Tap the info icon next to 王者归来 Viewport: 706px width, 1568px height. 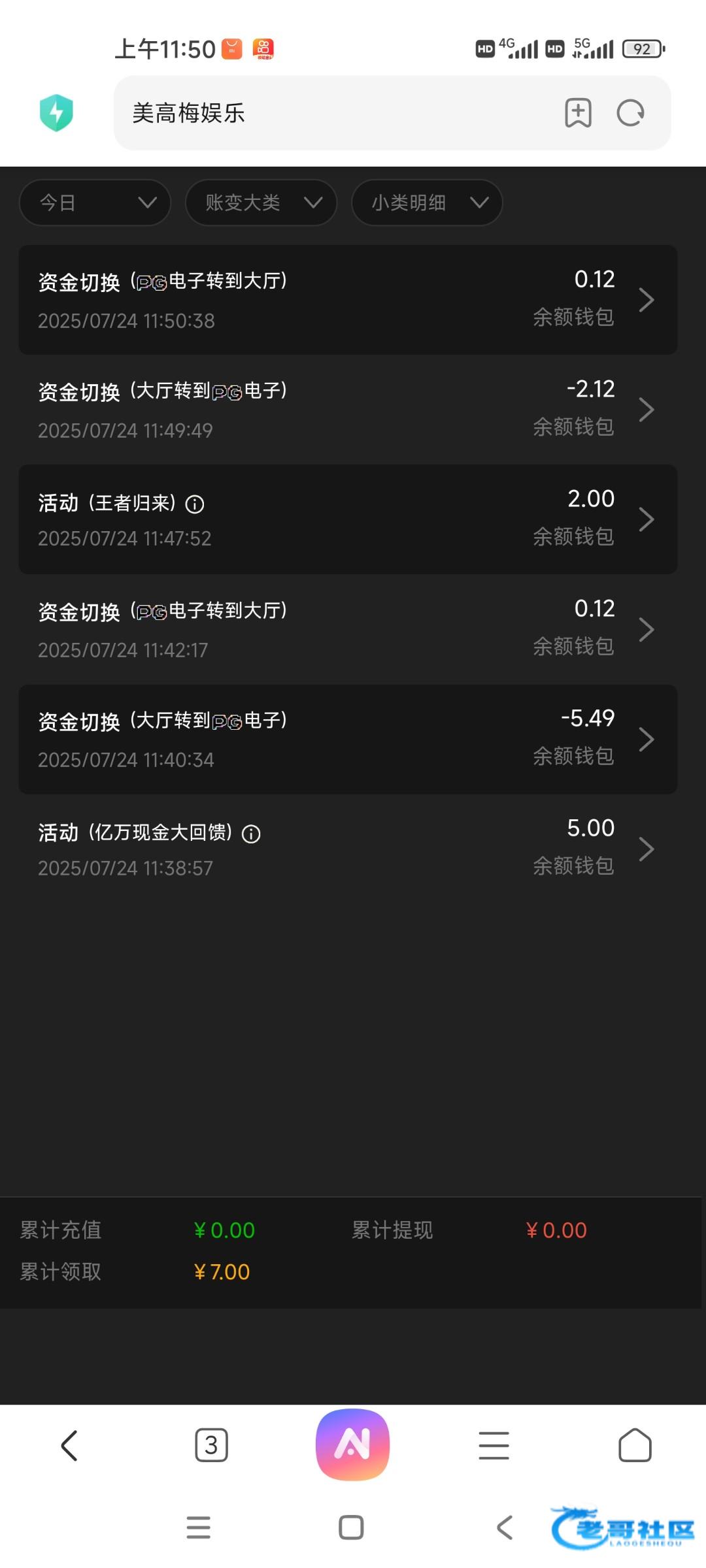195,504
